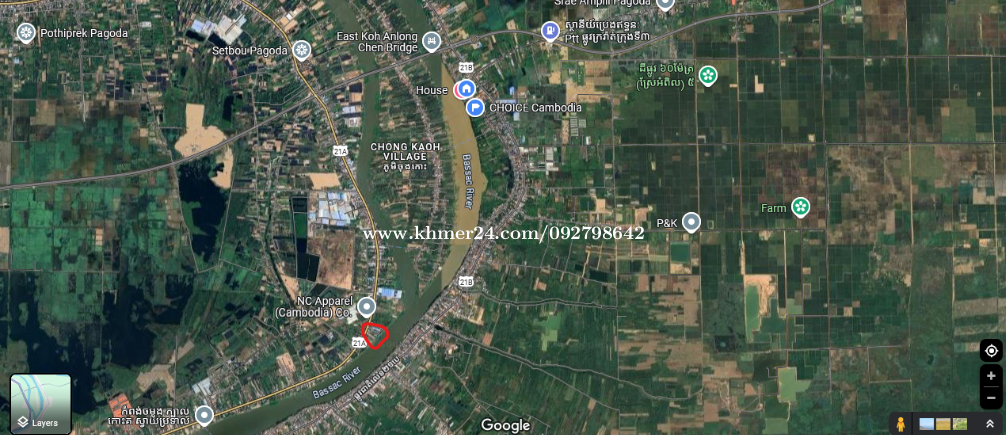Open the East Koh Anlong Chen Bridge marker
Viewport: 1006px width, 435px height.
431,41
